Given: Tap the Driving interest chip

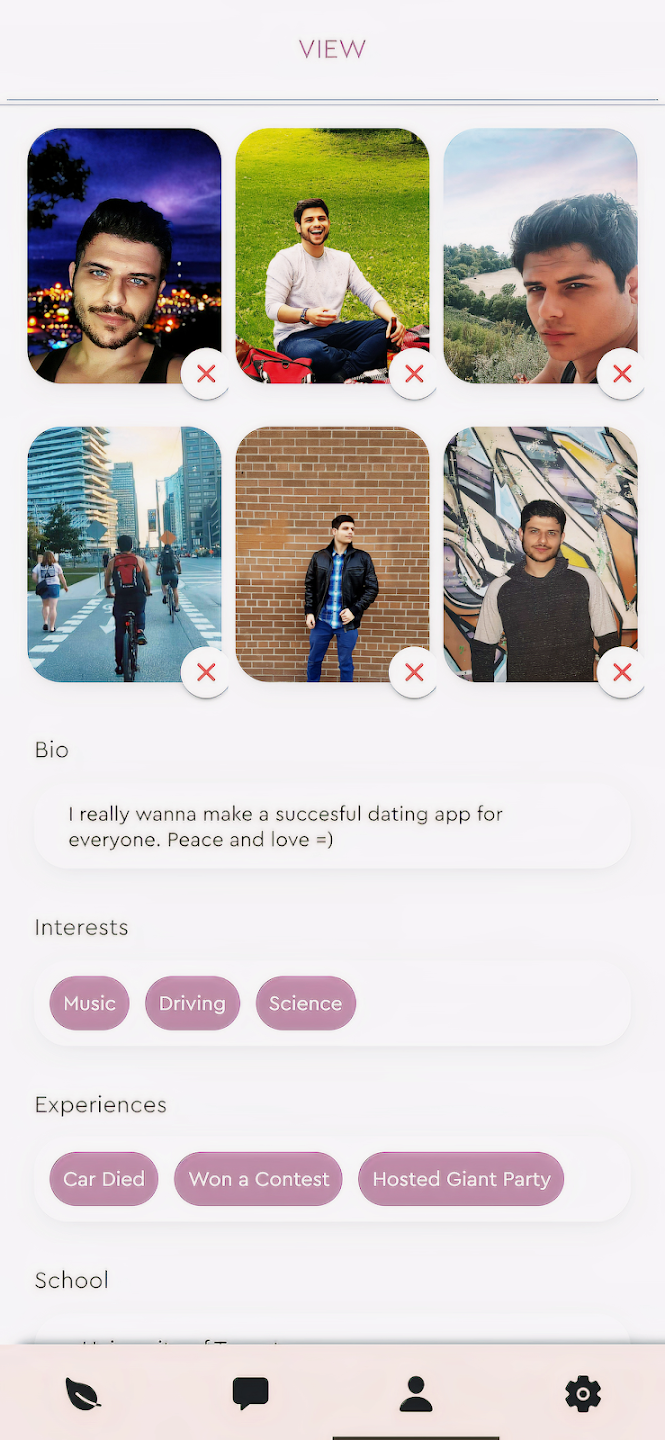Looking at the screenshot, I should [192, 1003].
